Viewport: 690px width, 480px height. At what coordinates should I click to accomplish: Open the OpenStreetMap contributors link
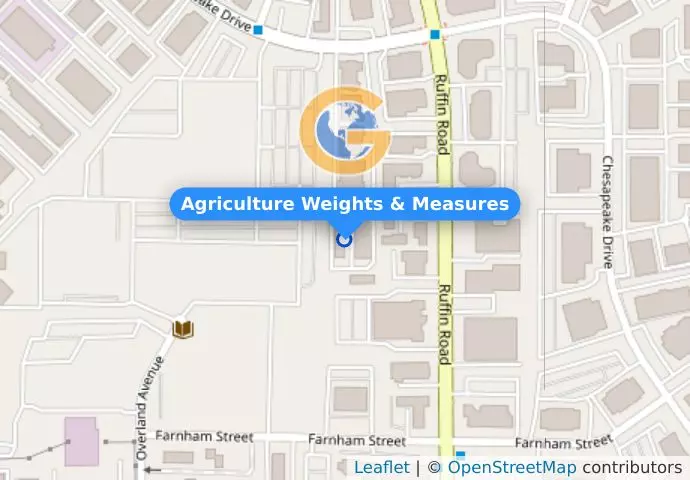tap(511, 467)
